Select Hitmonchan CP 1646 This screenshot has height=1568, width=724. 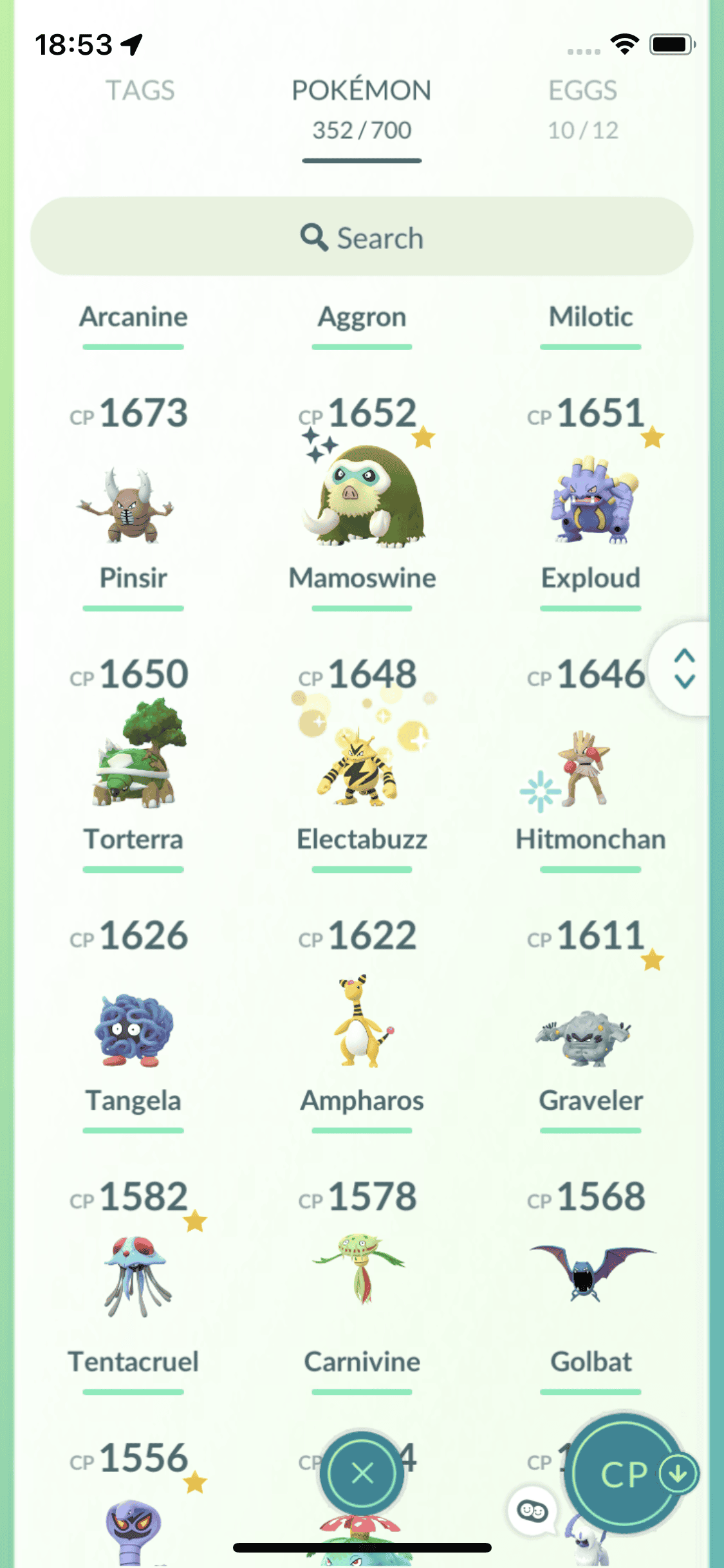pos(590,766)
